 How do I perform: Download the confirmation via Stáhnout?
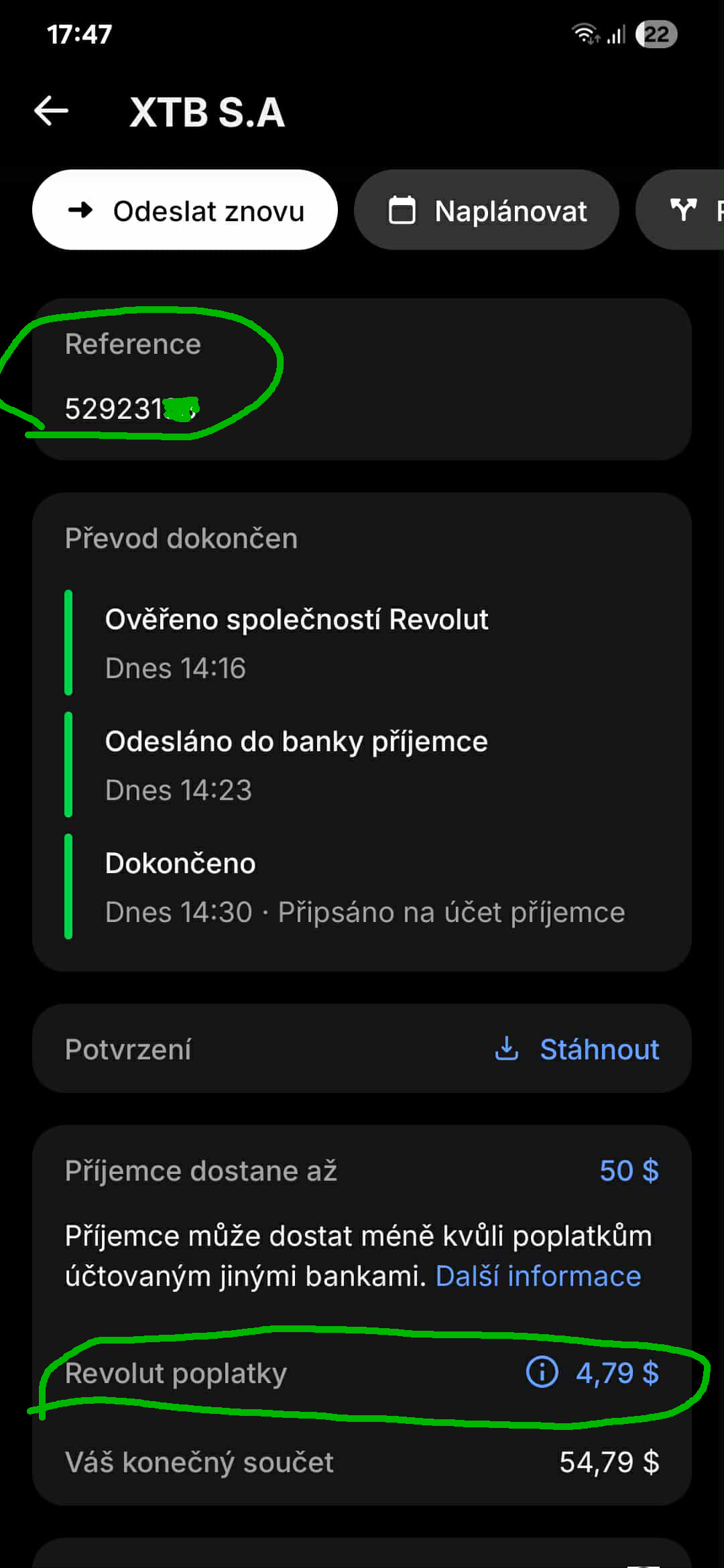pyautogui.click(x=577, y=1049)
